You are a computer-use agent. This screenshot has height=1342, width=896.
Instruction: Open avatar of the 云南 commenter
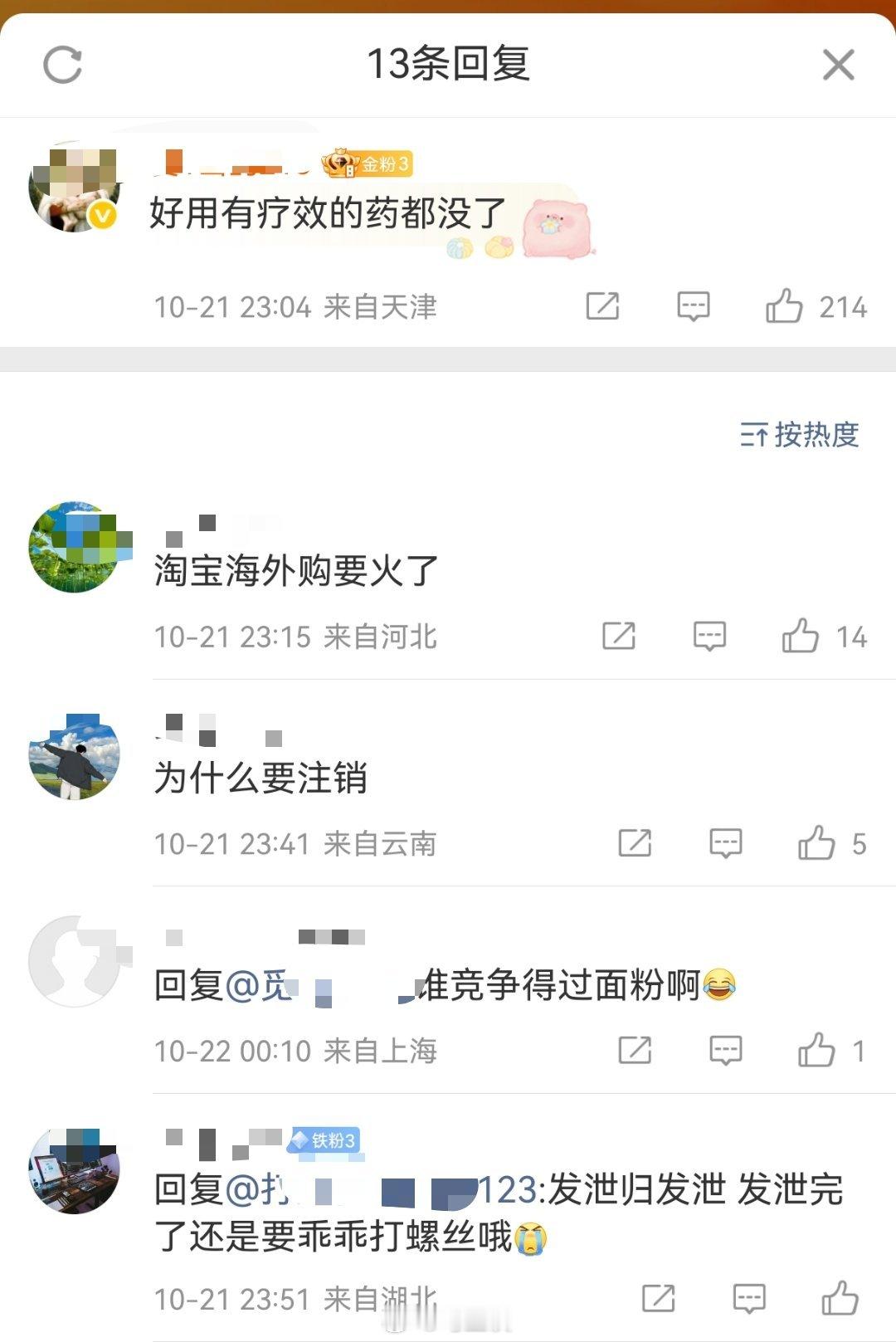point(75,755)
